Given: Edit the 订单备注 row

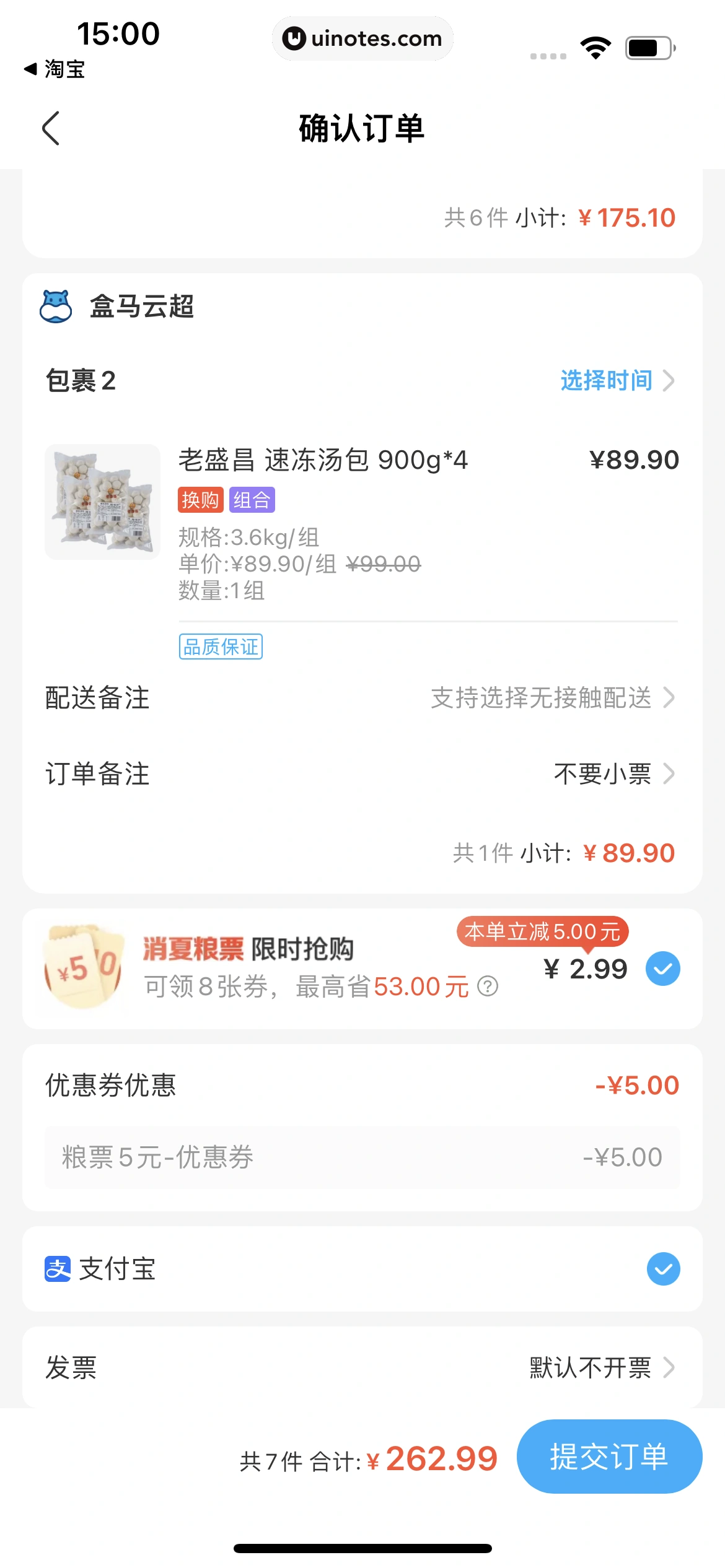Looking at the screenshot, I should (362, 773).
